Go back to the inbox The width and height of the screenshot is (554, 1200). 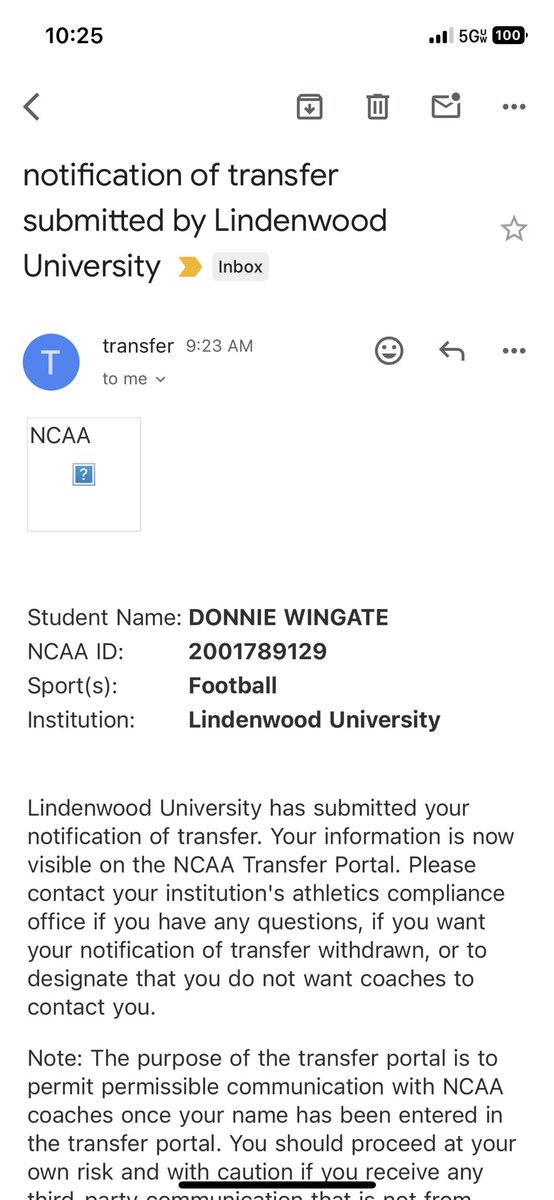coord(32,106)
